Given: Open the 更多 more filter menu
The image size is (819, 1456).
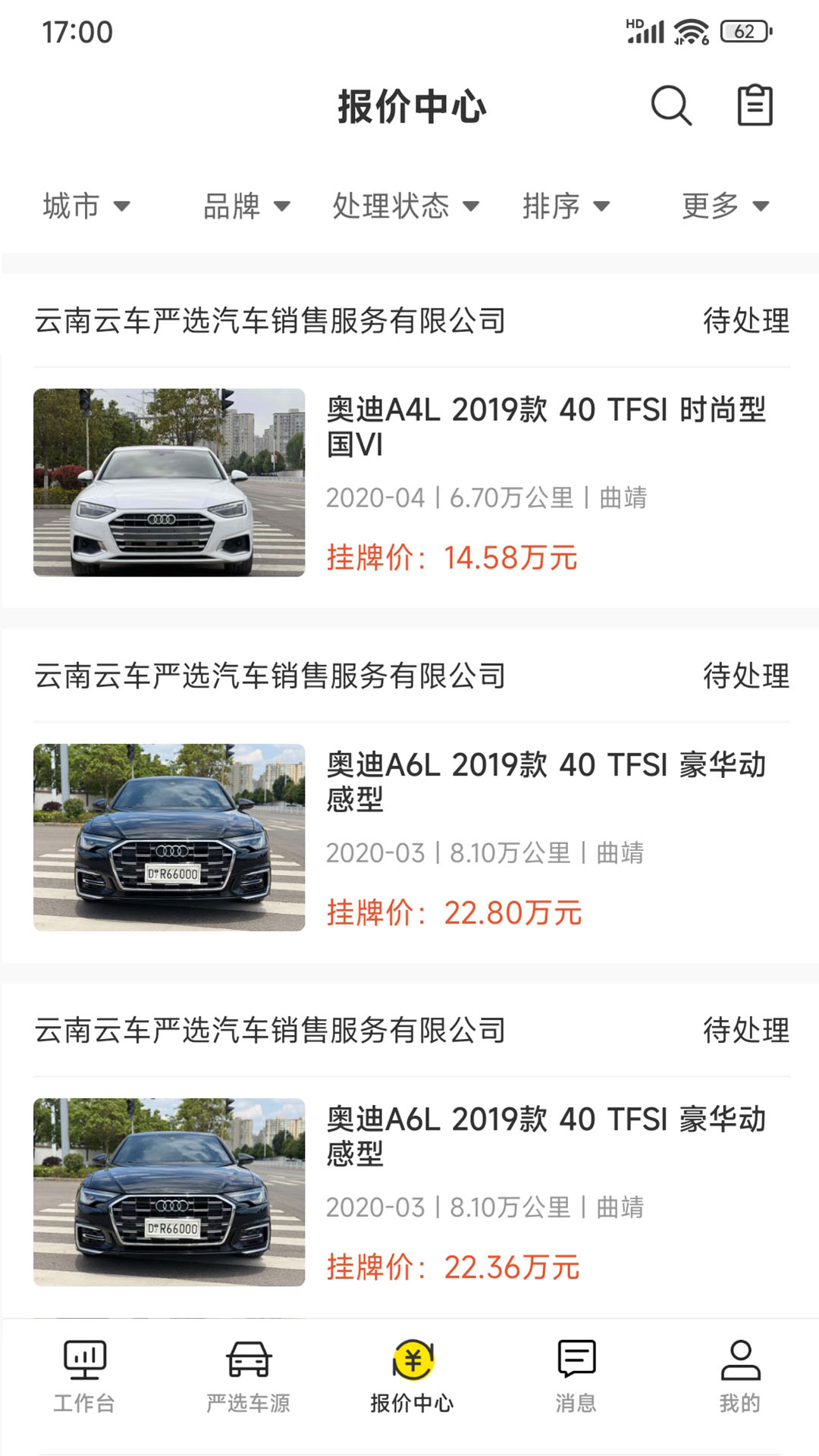Looking at the screenshot, I should [x=724, y=205].
